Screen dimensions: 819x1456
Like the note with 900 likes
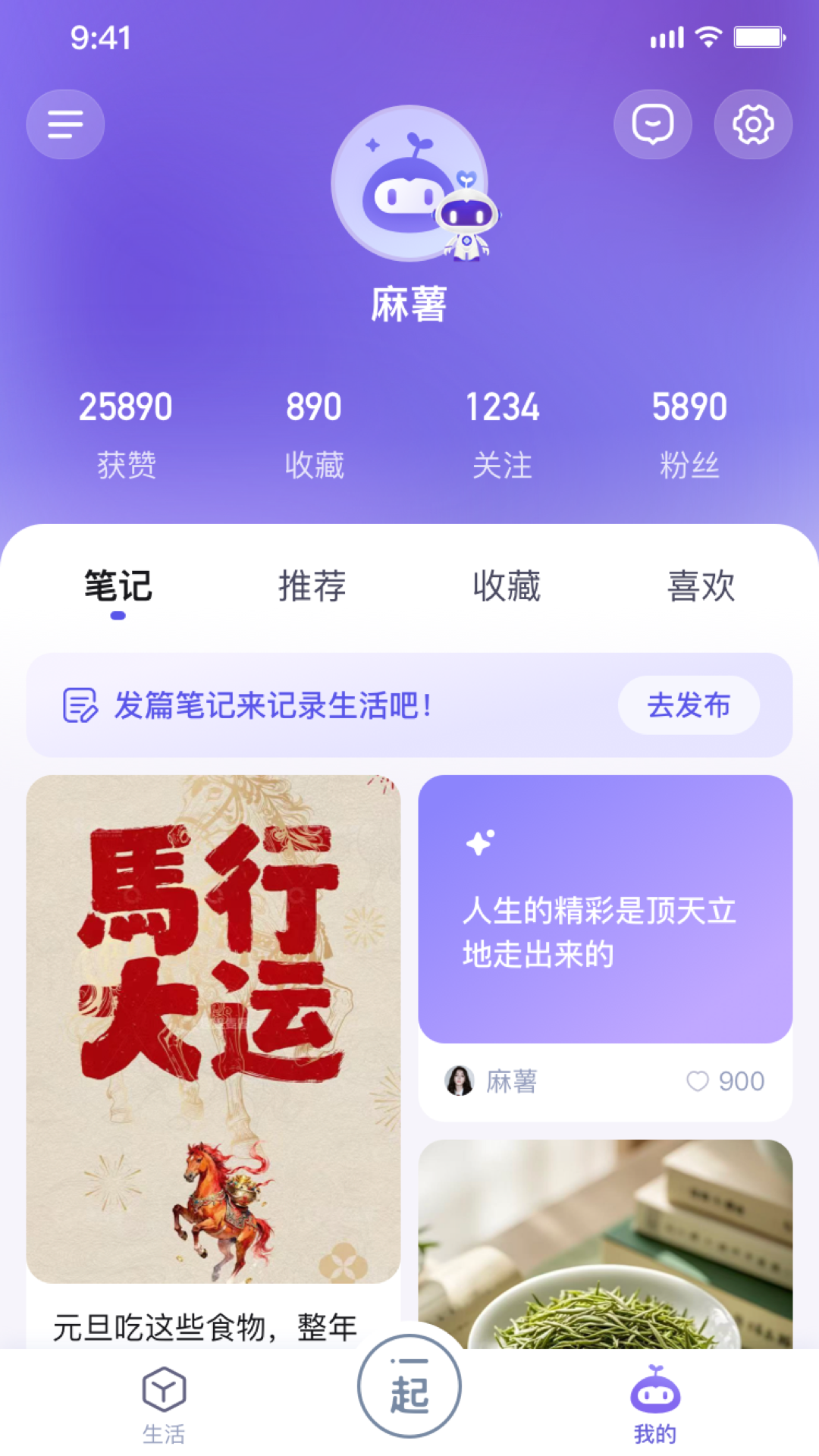pos(697,1081)
